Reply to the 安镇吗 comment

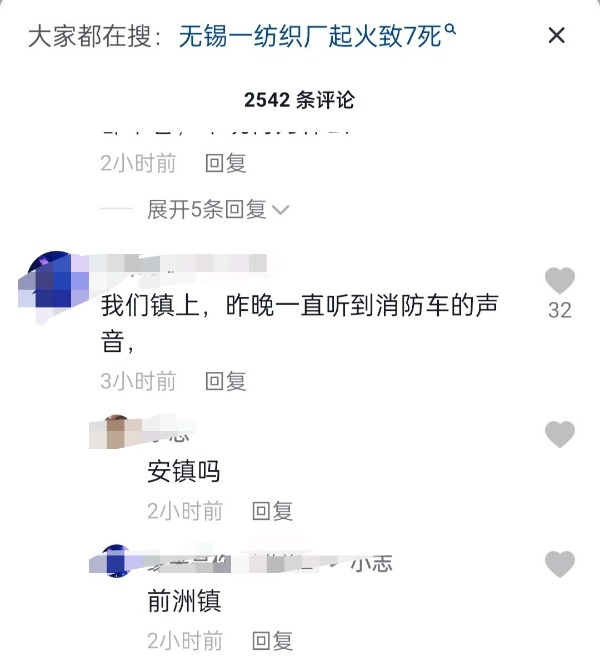tap(272, 511)
